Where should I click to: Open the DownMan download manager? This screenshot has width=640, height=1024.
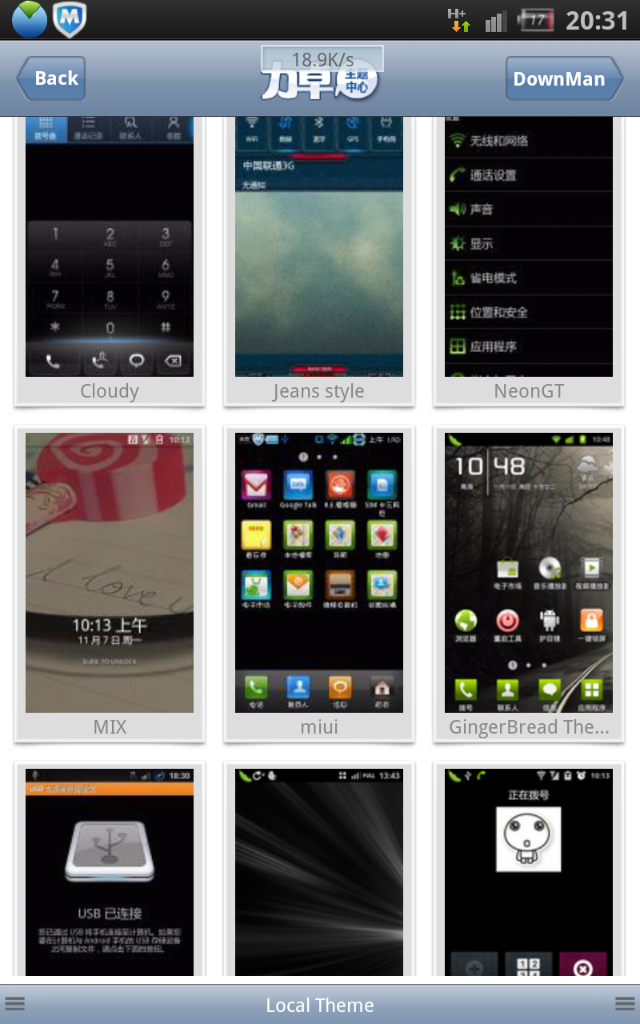[x=562, y=79]
